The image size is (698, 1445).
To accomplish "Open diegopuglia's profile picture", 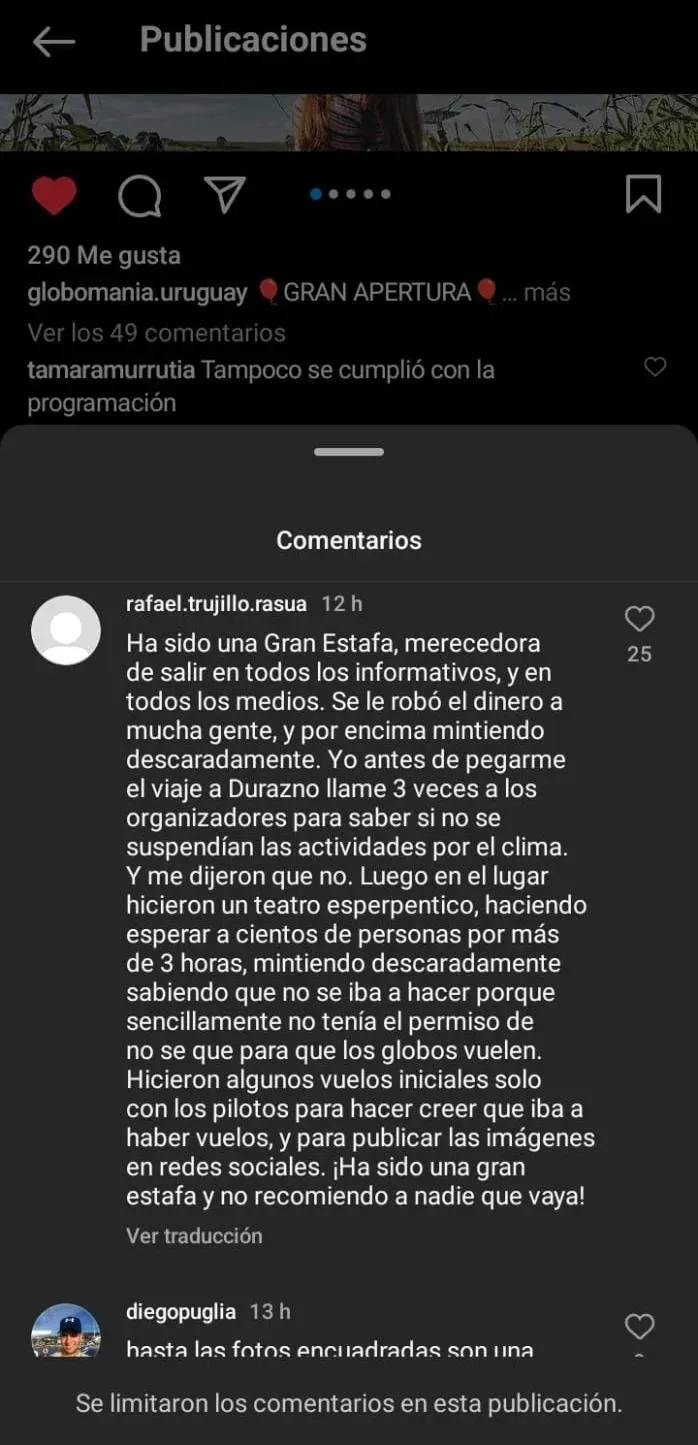I will [x=66, y=1330].
